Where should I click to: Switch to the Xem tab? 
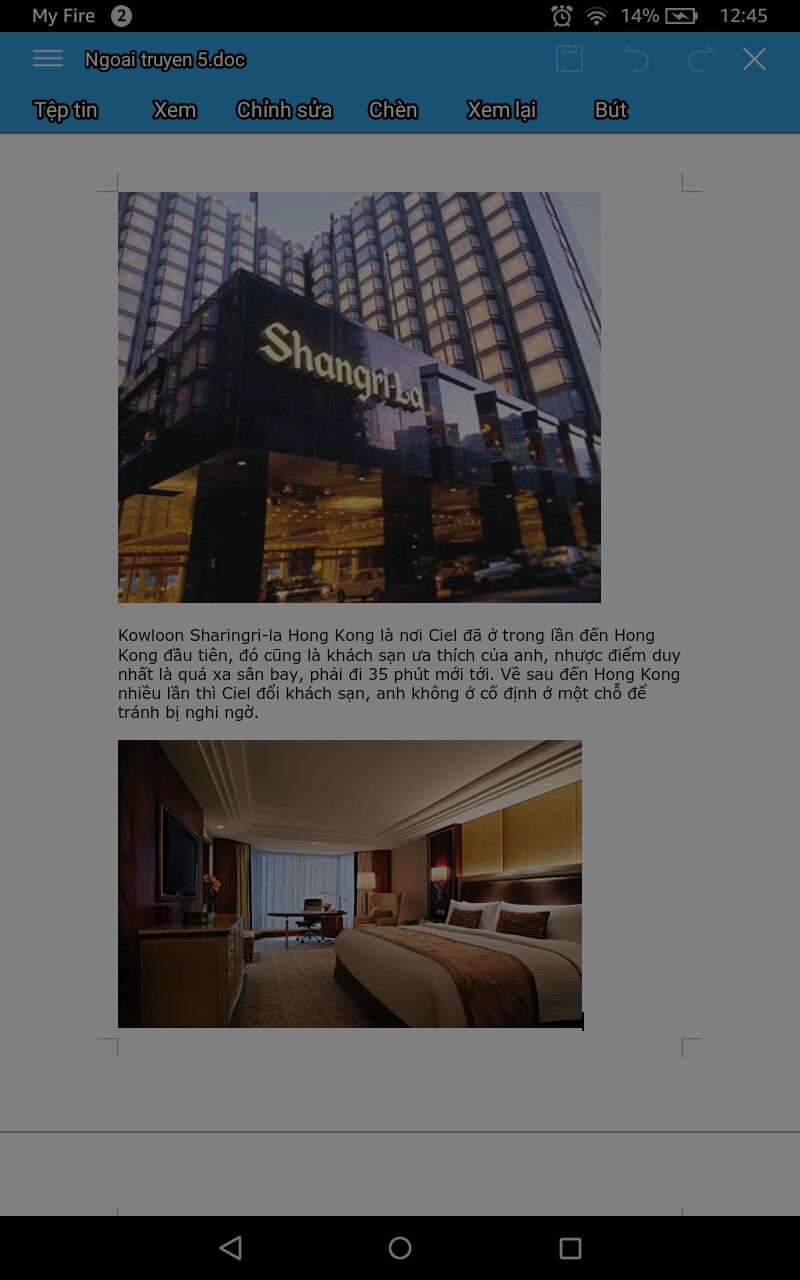tap(175, 110)
